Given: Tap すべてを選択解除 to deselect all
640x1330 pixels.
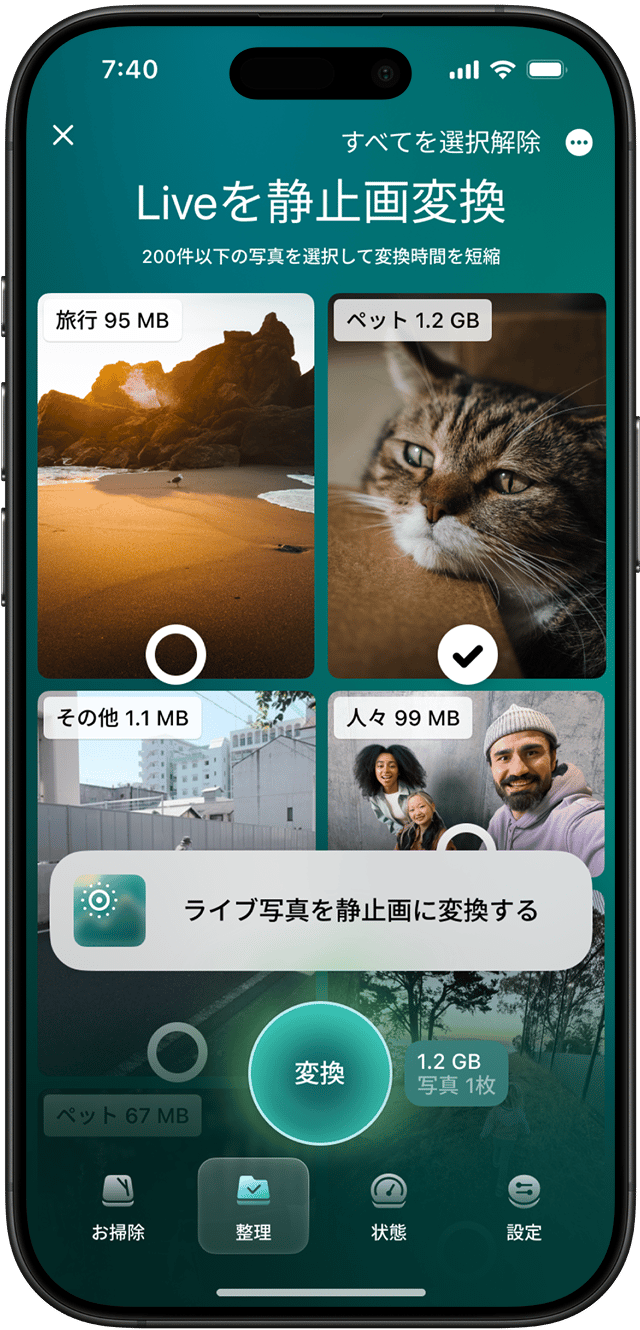Looking at the screenshot, I should pos(441,142).
